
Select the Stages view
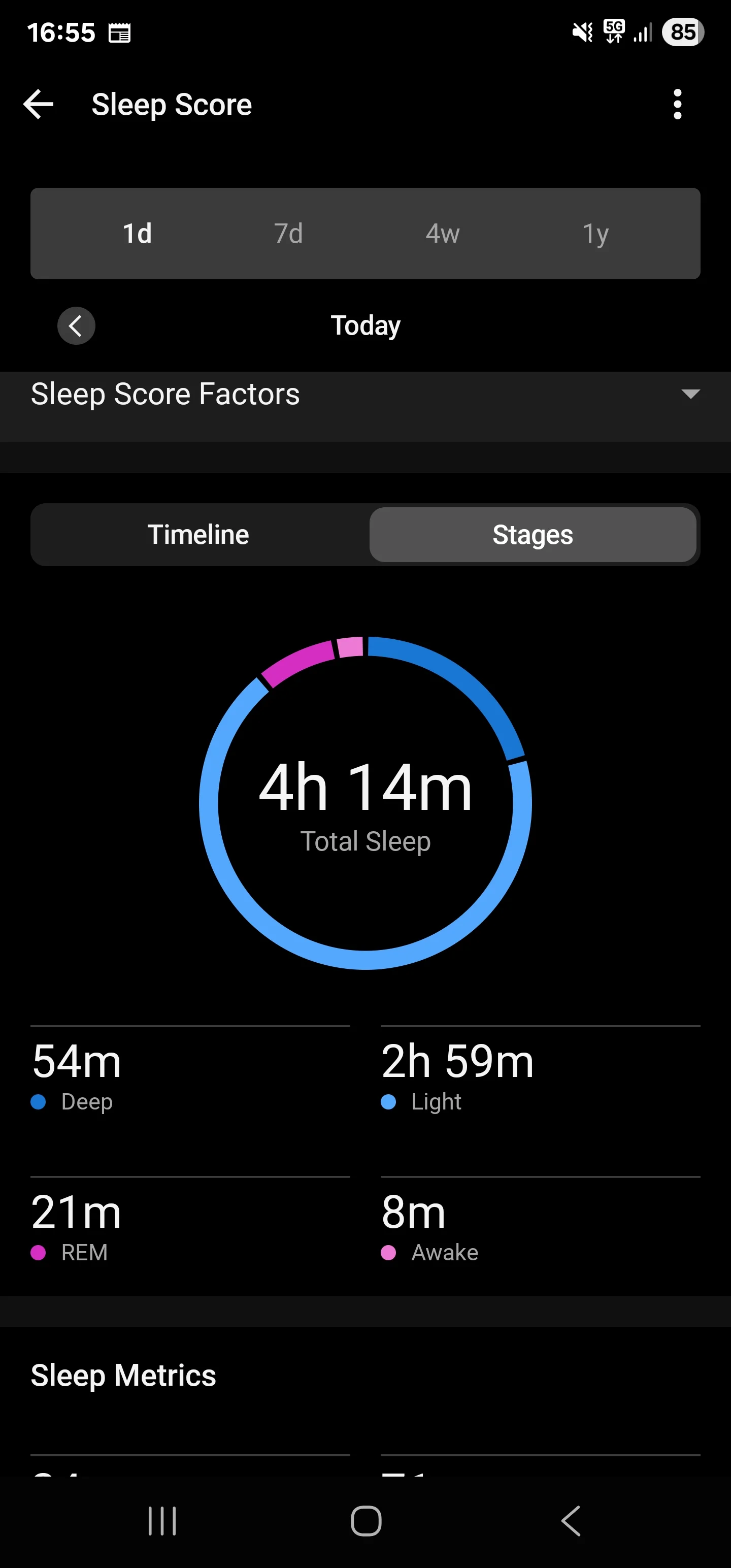(533, 535)
